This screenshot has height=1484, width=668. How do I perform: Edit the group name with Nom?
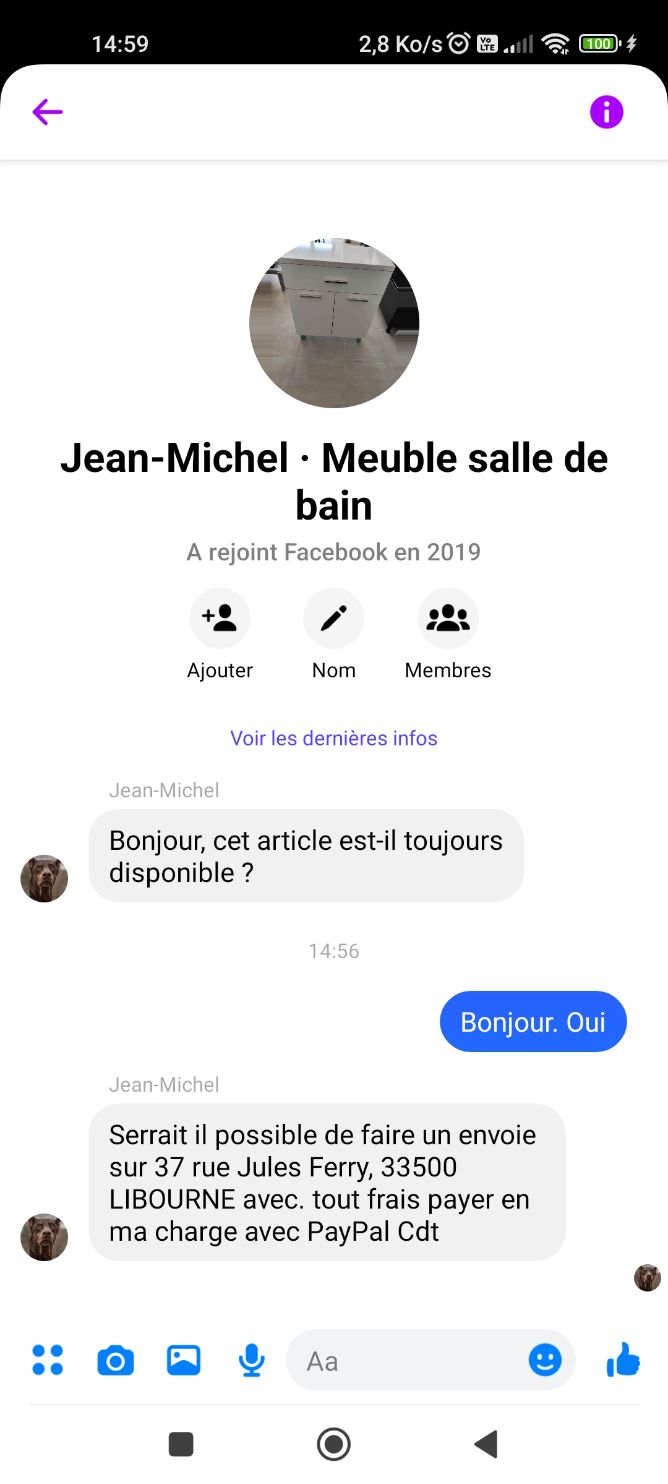pos(334,619)
